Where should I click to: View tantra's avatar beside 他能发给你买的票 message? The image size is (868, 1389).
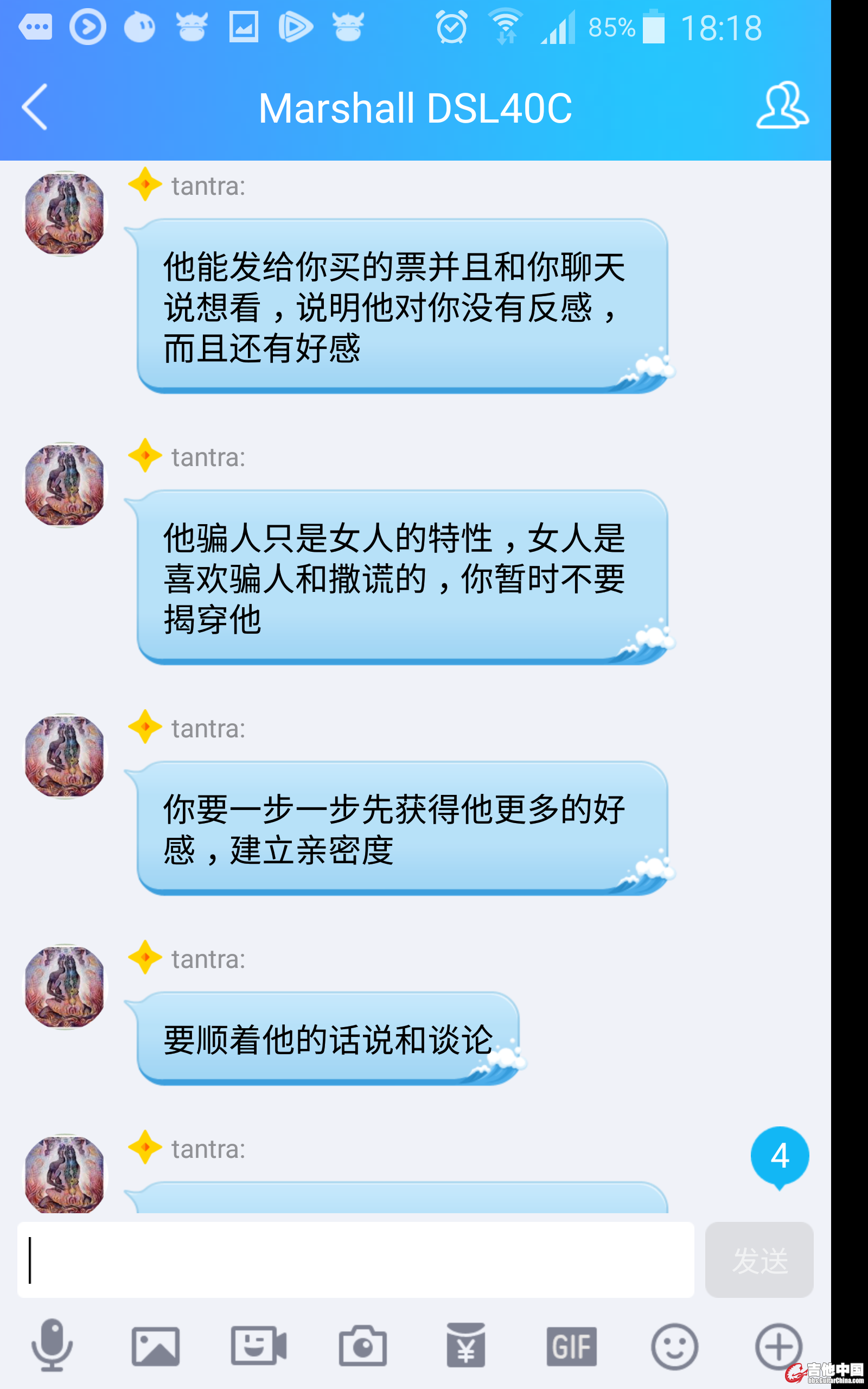tap(66, 214)
